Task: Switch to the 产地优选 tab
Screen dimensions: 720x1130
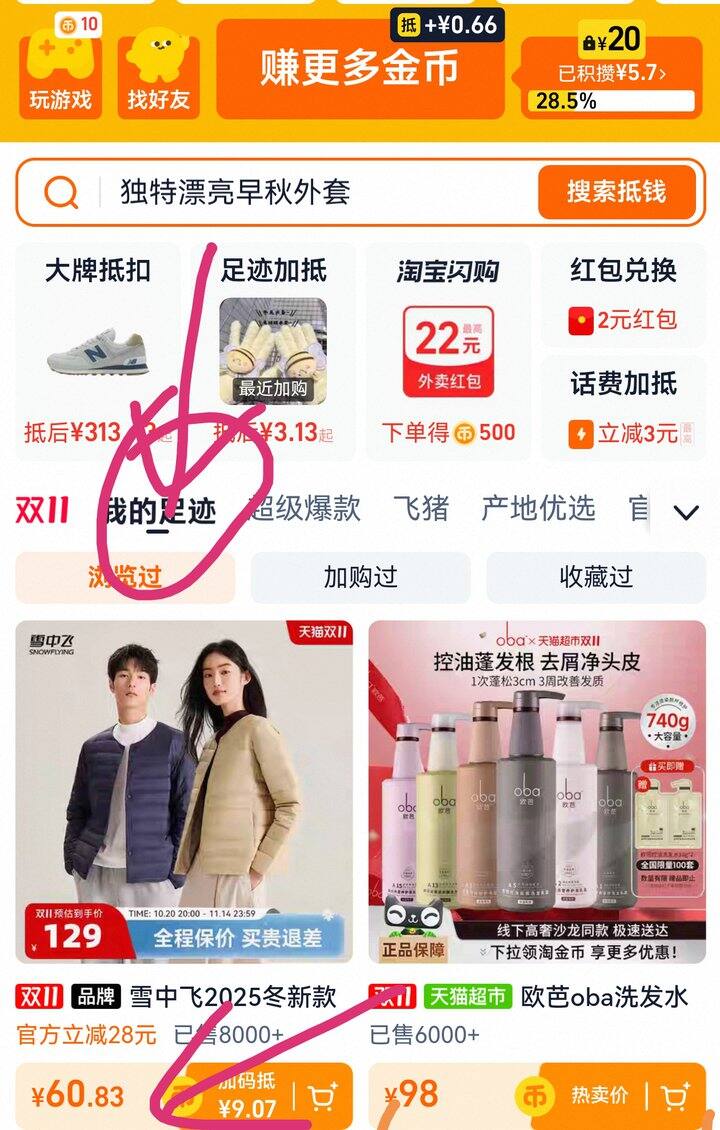Action: 538,509
